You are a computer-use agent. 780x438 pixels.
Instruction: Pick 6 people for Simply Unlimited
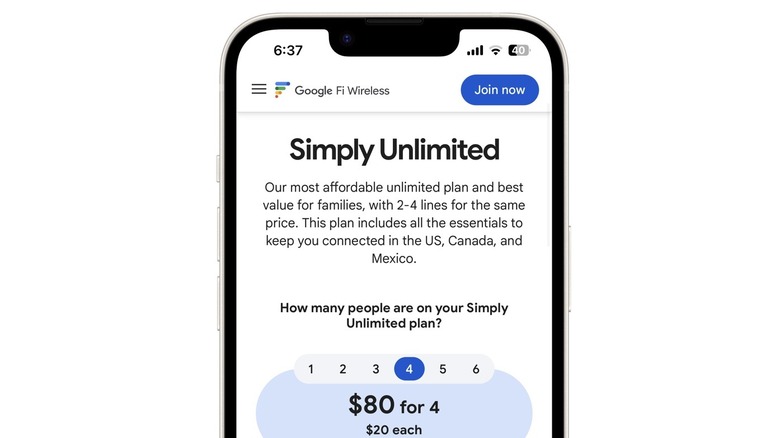tap(476, 369)
